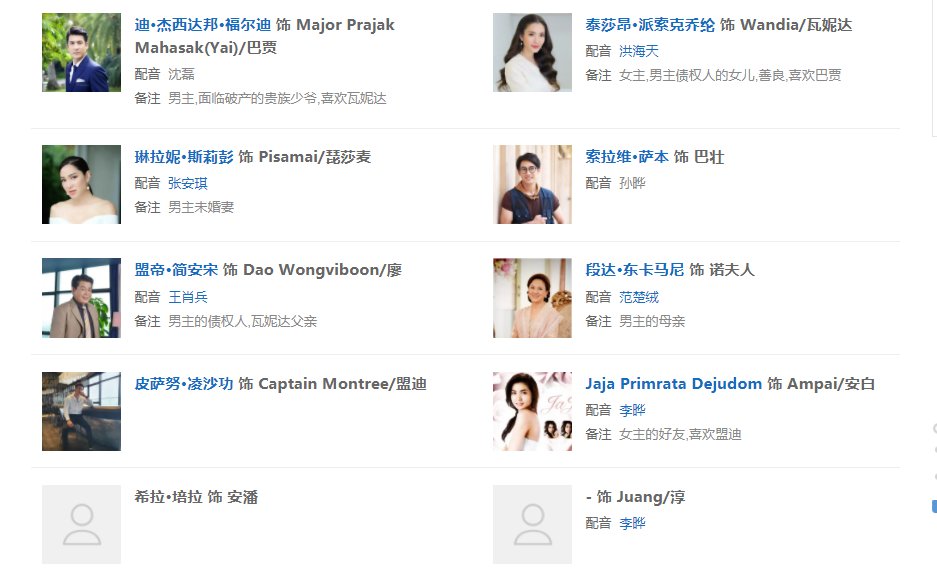The height and width of the screenshot is (570, 937).
Task: Open 李晔 link under Ampai/安白
Action: pyautogui.click(x=632, y=410)
